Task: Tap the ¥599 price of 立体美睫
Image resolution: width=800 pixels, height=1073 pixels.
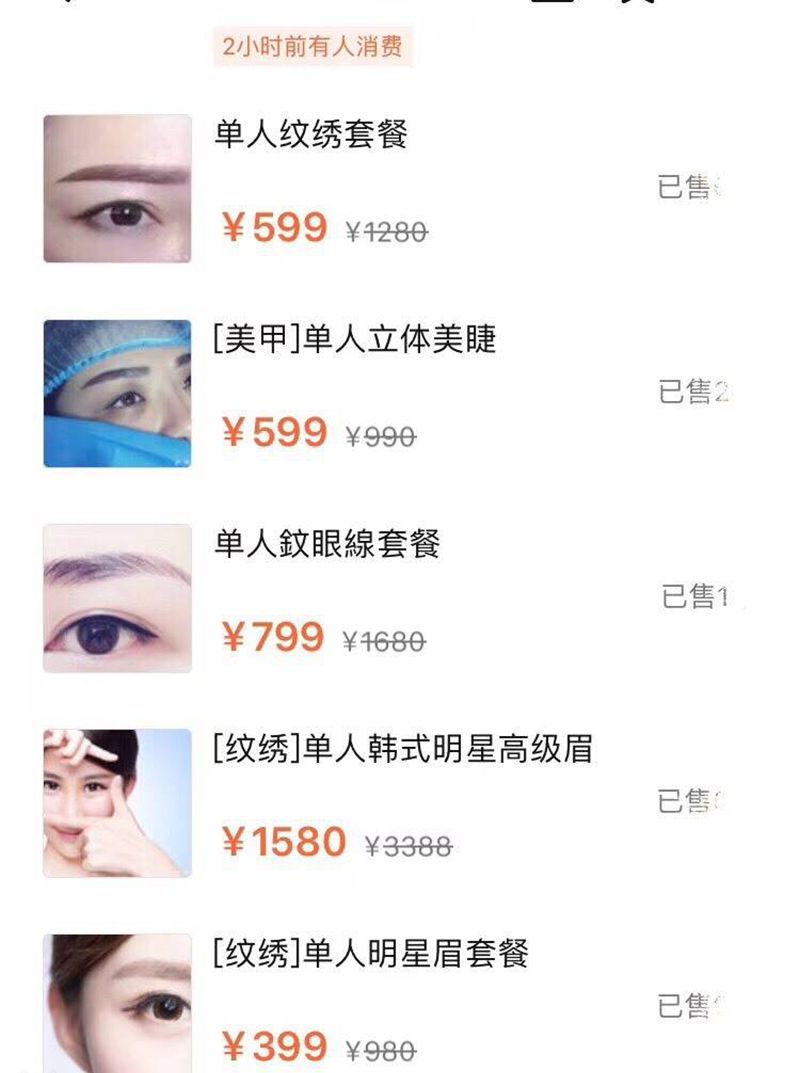Action: click(273, 432)
